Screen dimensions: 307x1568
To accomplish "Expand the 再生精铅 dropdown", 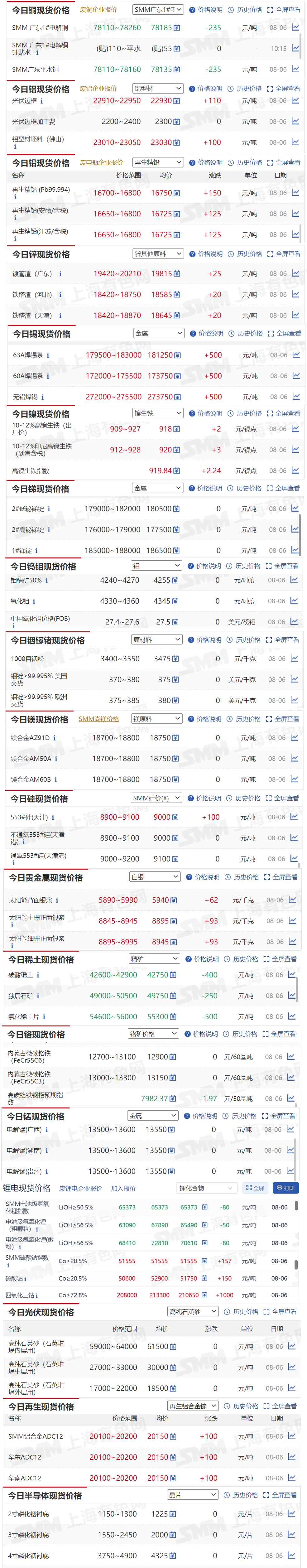I will [x=157, y=162].
